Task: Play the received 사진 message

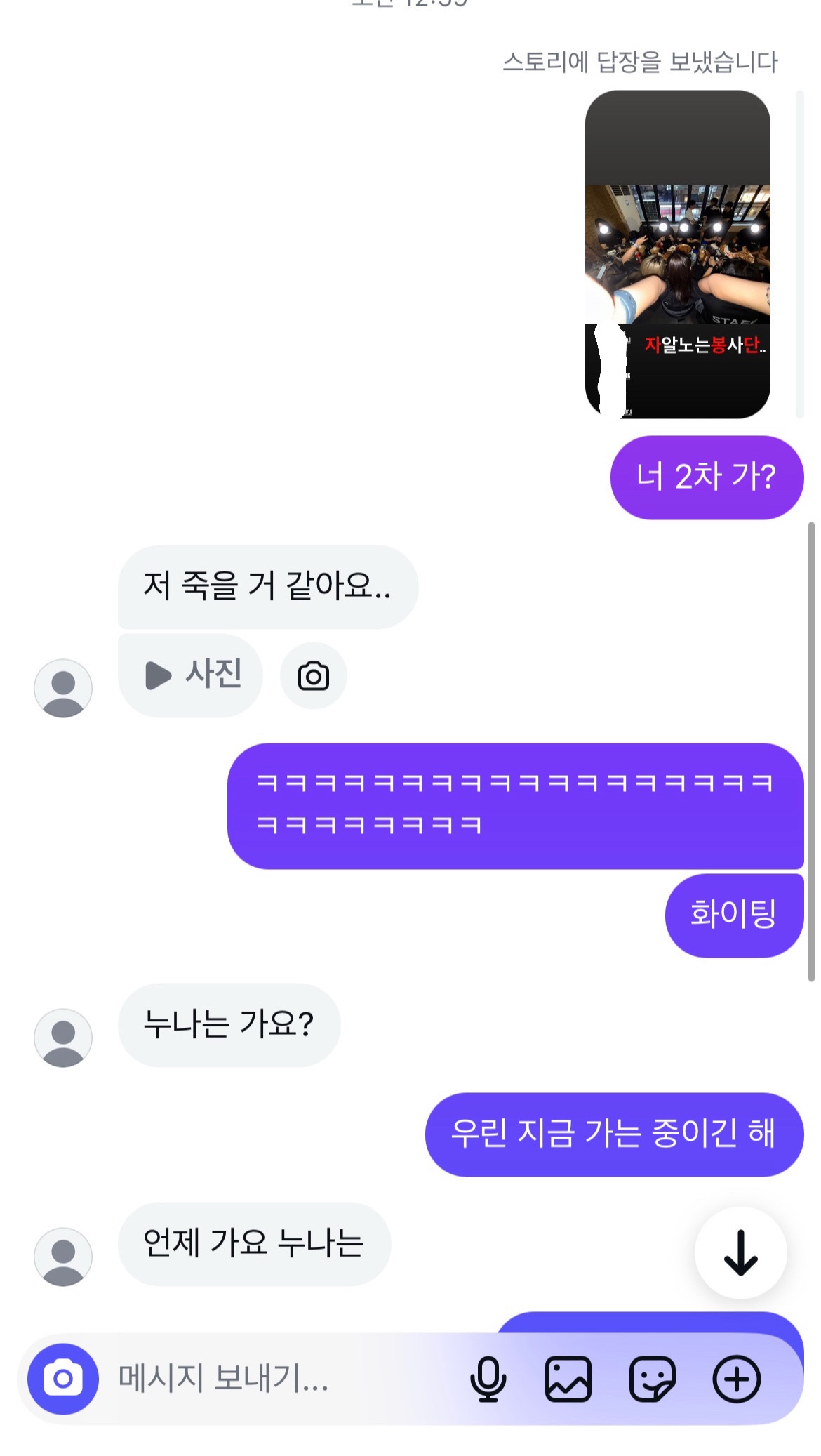Action: point(190,675)
